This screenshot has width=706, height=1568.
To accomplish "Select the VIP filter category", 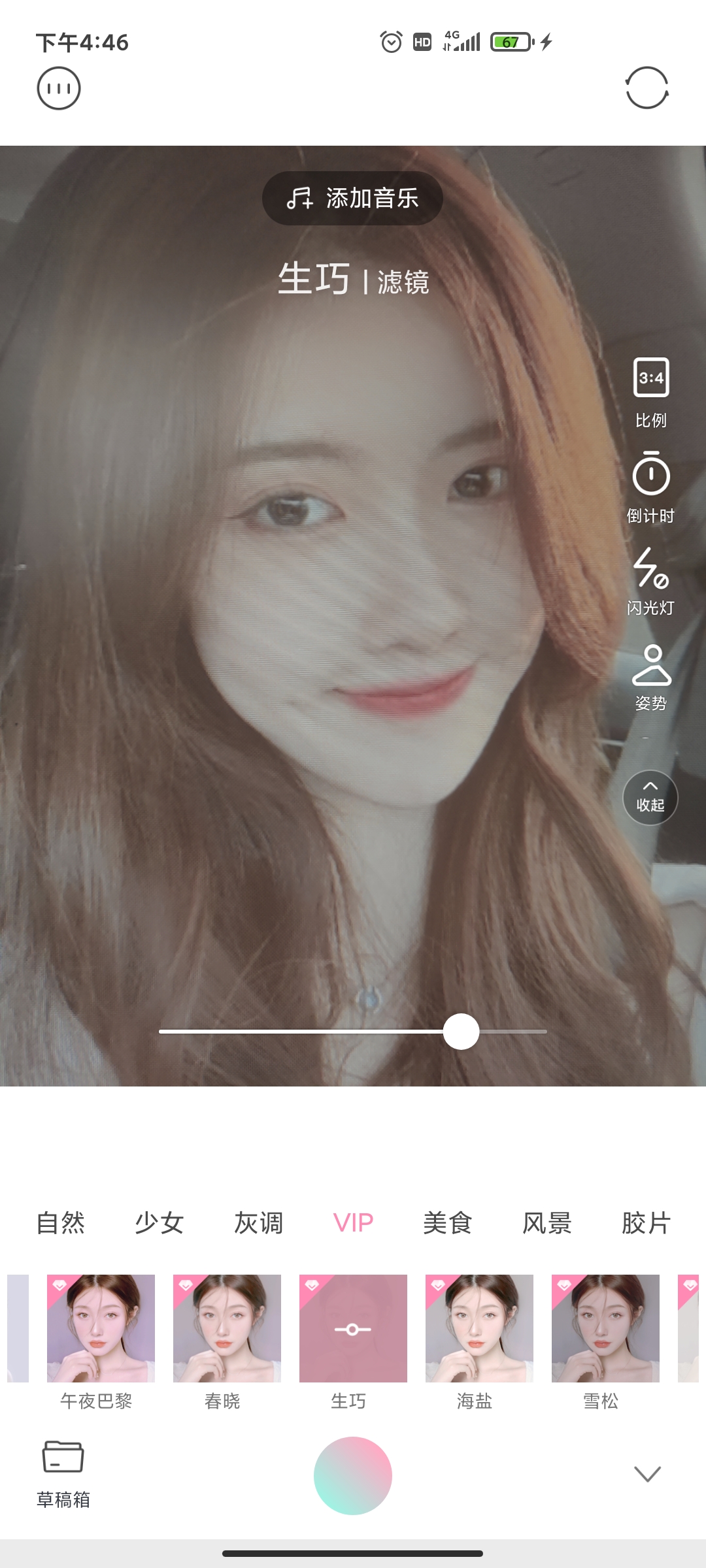I will tap(353, 1223).
